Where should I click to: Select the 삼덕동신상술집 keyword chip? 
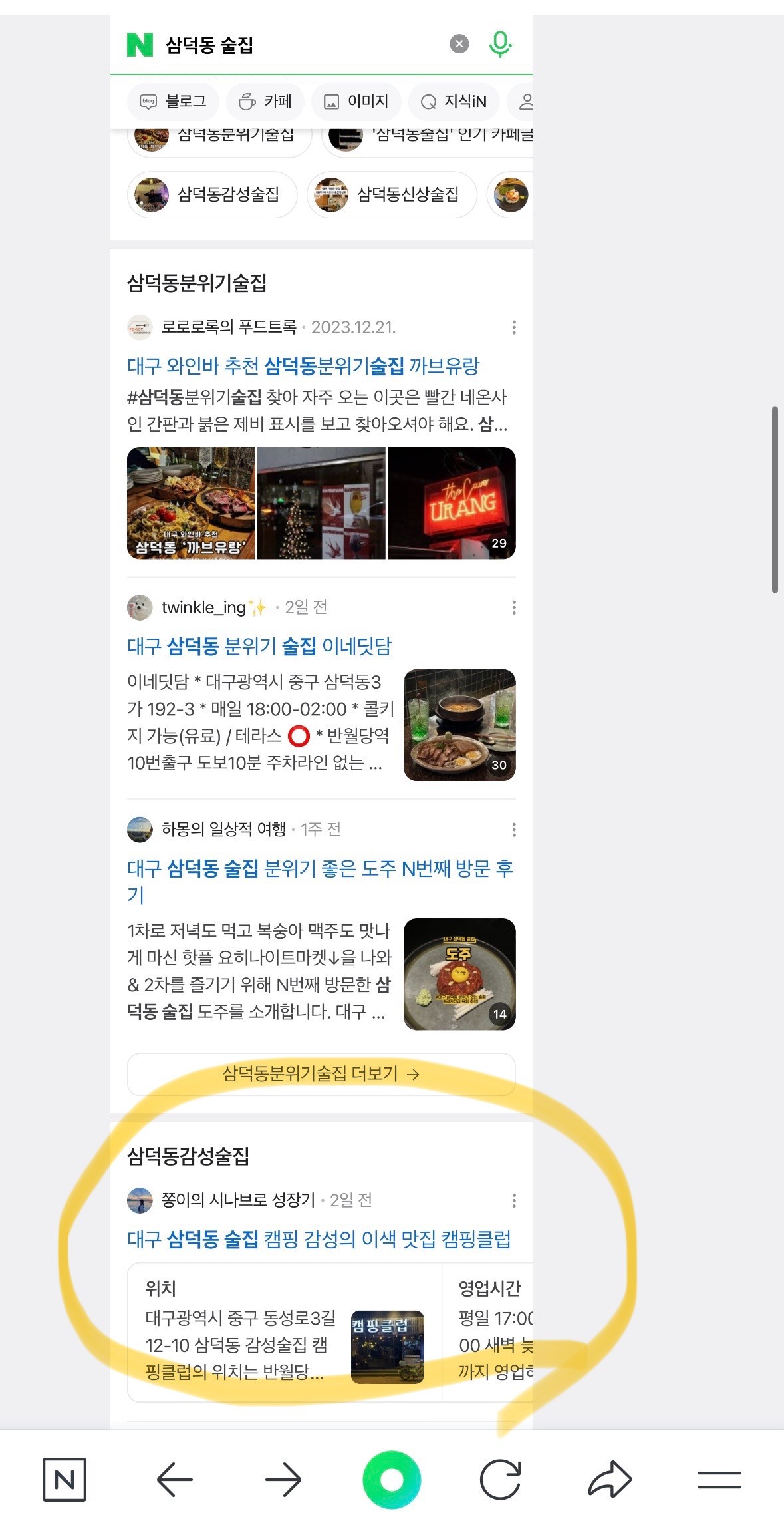(392, 194)
